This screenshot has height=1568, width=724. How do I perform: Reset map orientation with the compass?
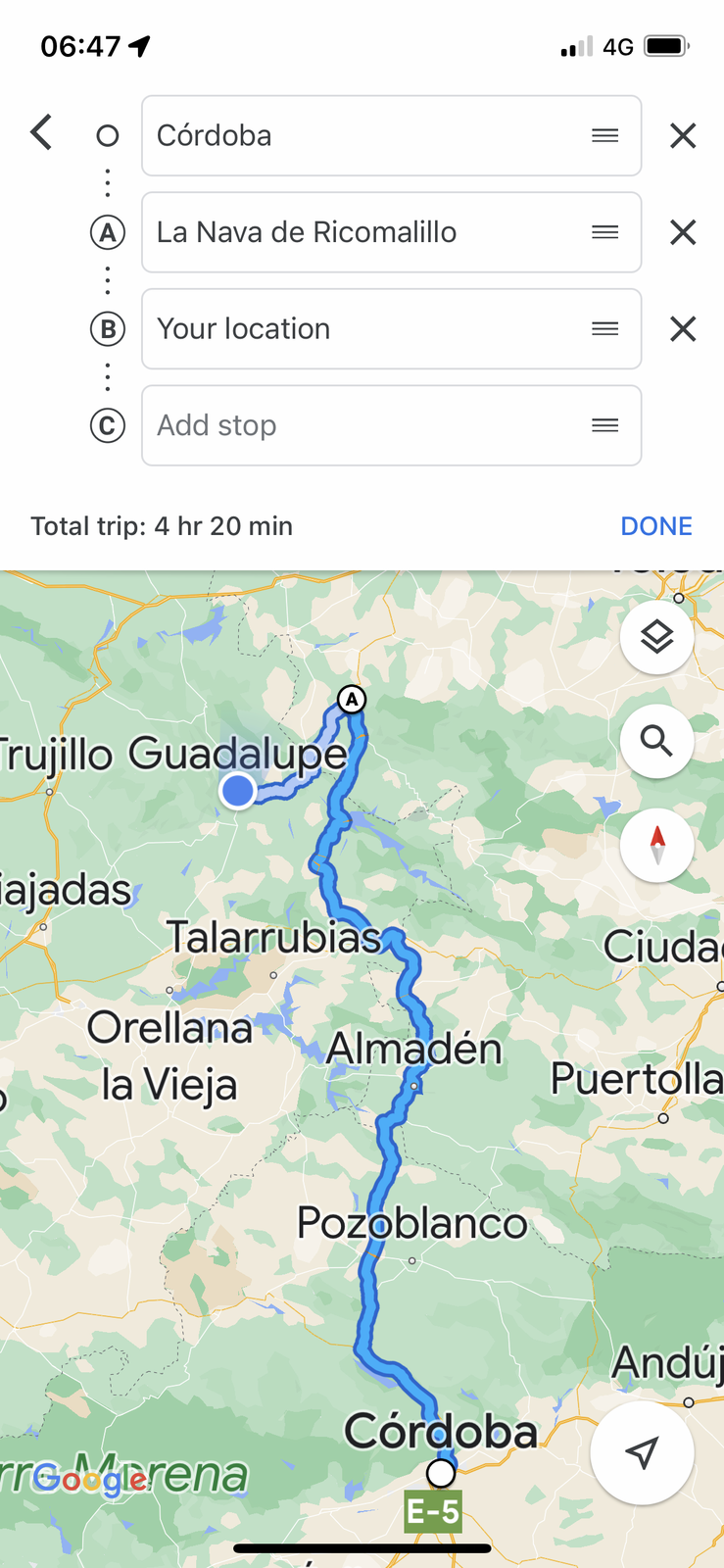point(656,845)
